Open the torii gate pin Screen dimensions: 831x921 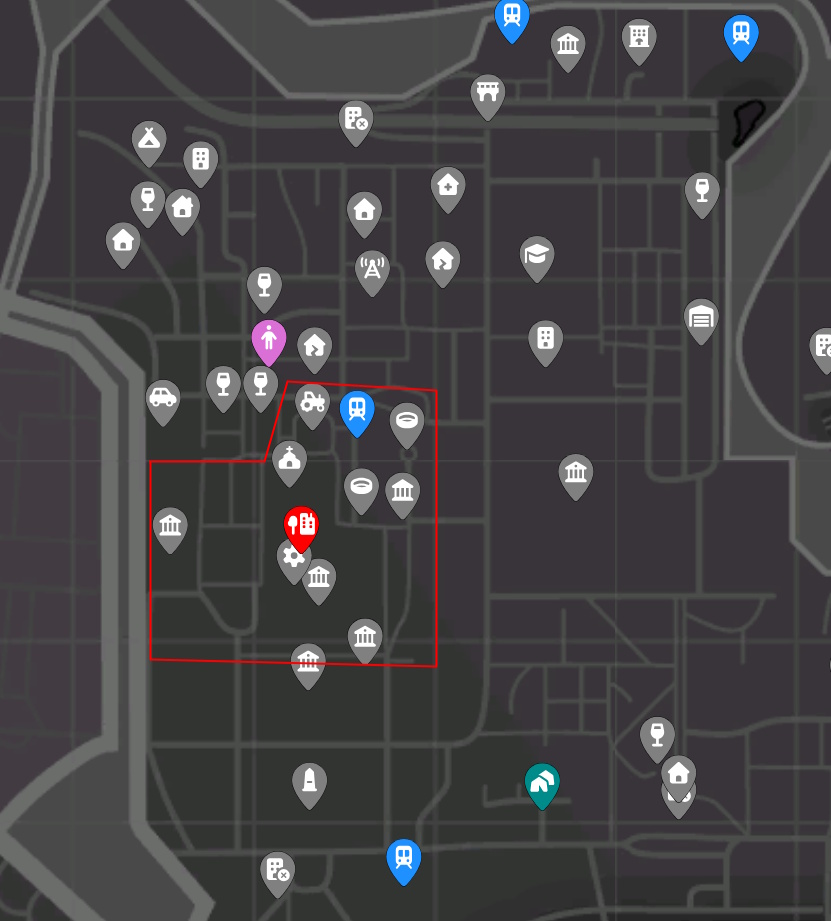click(x=488, y=94)
